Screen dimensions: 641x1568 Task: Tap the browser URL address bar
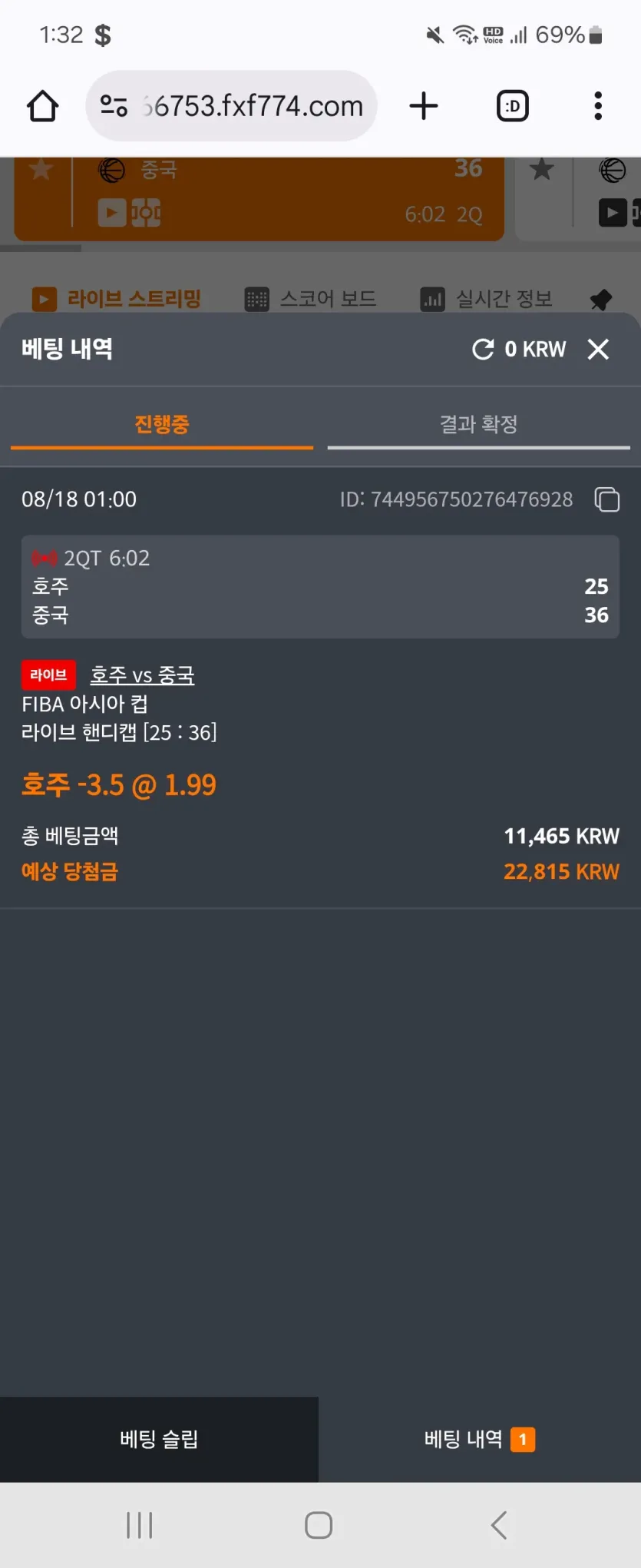[232, 106]
